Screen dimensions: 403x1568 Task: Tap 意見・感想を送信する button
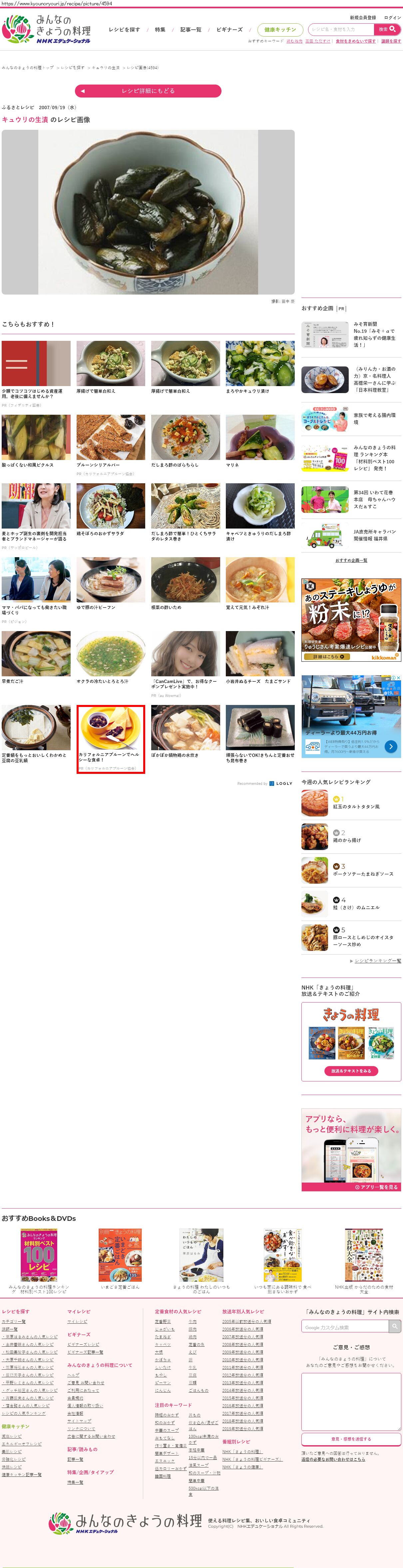click(351, 1438)
